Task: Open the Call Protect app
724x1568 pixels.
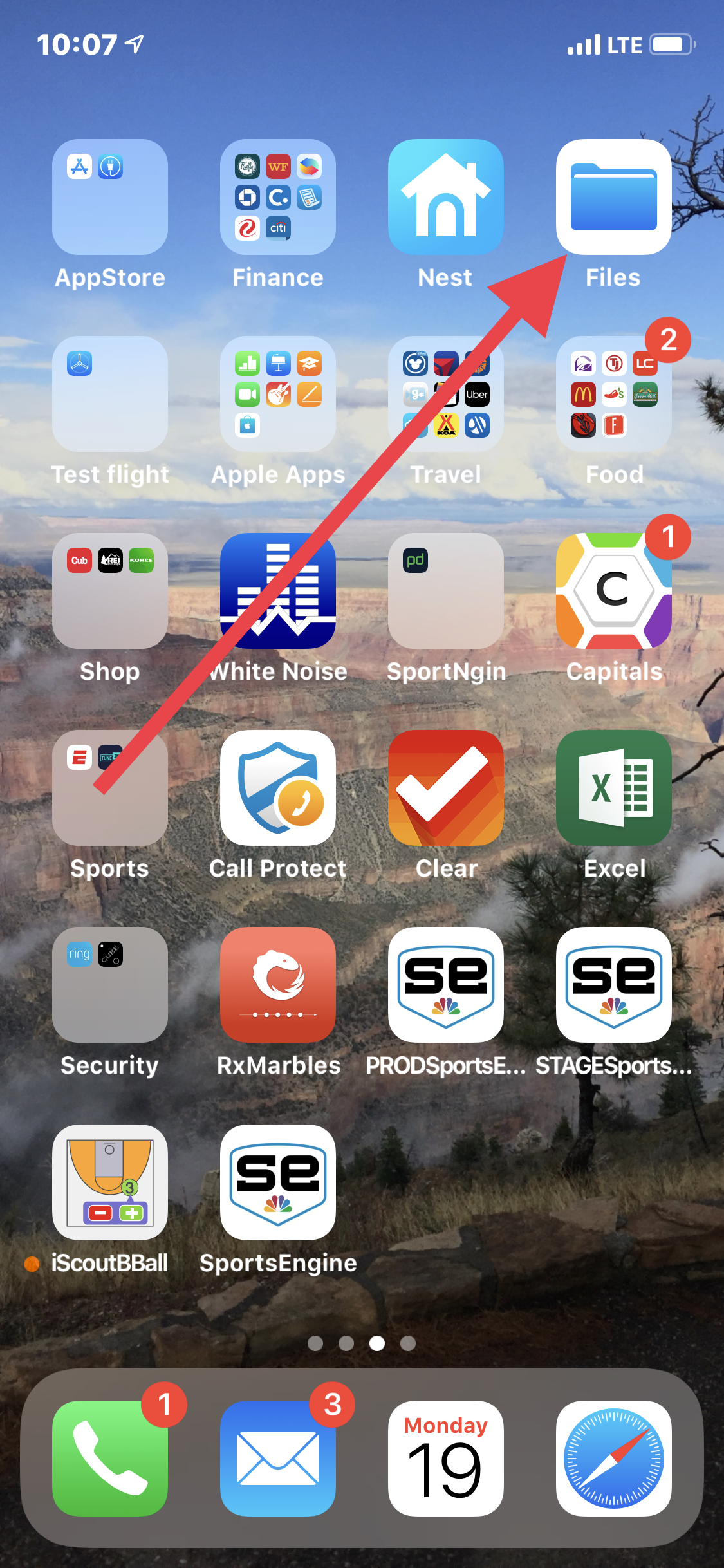Action: tap(277, 788)
